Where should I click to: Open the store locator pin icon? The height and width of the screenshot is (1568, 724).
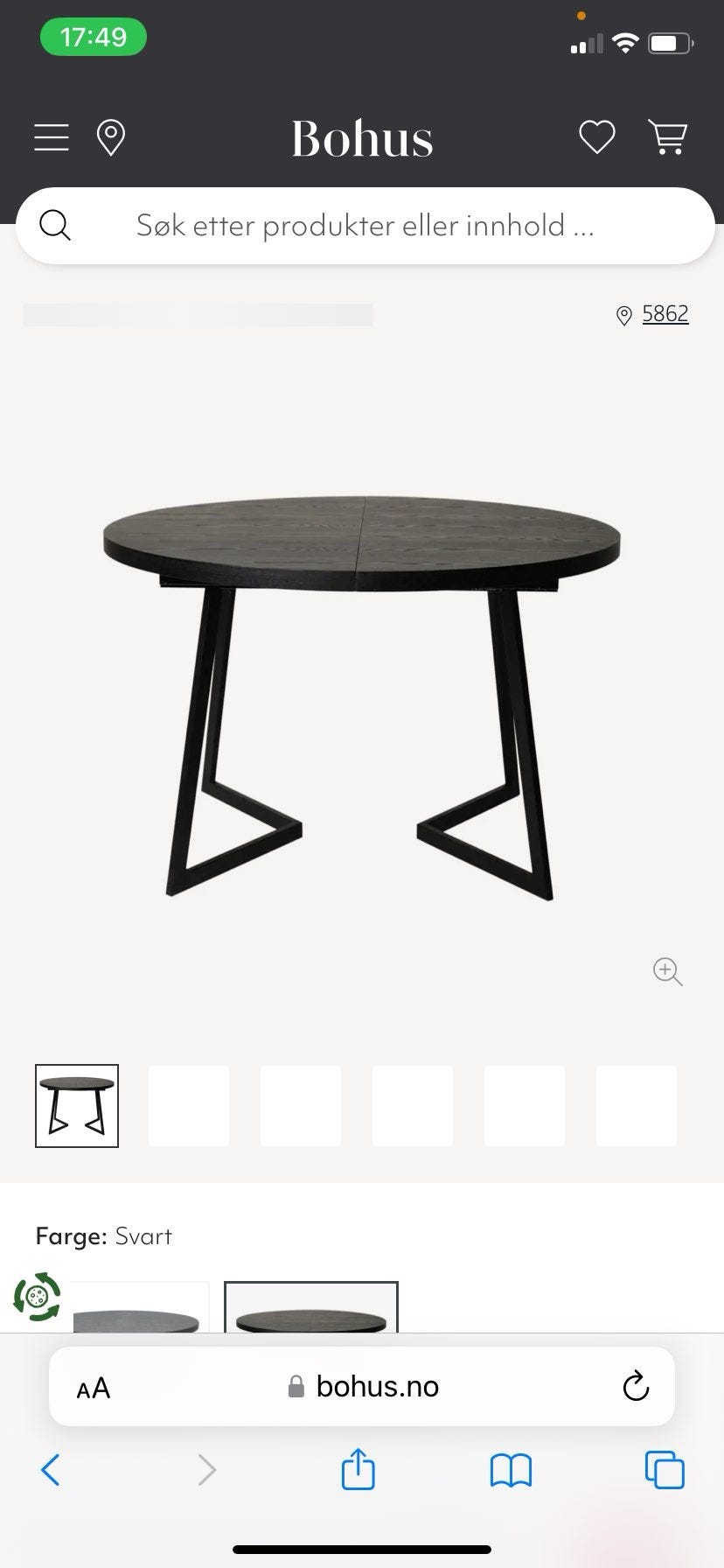[x=110, y=138]
